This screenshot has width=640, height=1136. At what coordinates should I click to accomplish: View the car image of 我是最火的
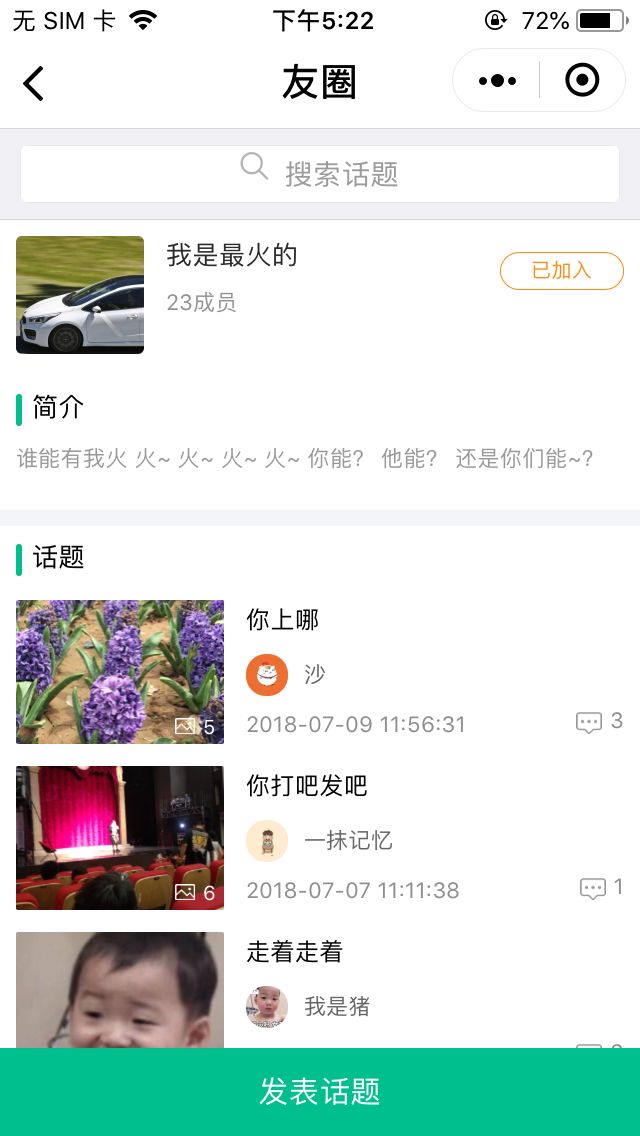(x=80, y=295)
